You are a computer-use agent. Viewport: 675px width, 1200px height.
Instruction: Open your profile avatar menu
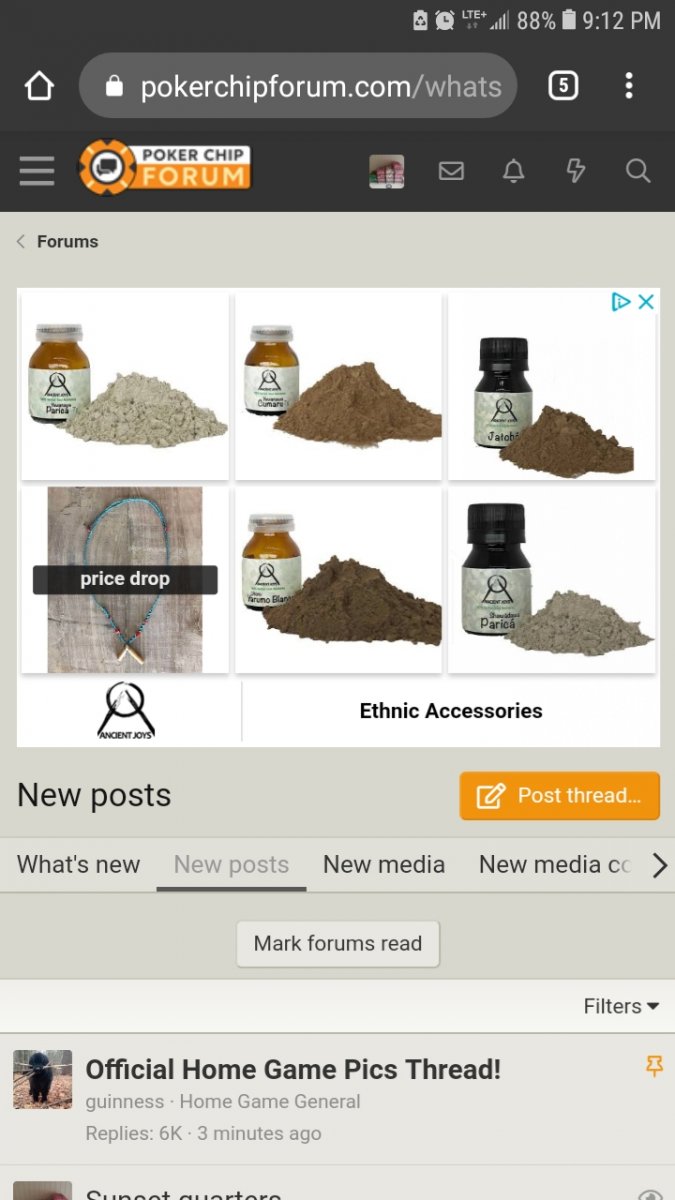(387, 171)
